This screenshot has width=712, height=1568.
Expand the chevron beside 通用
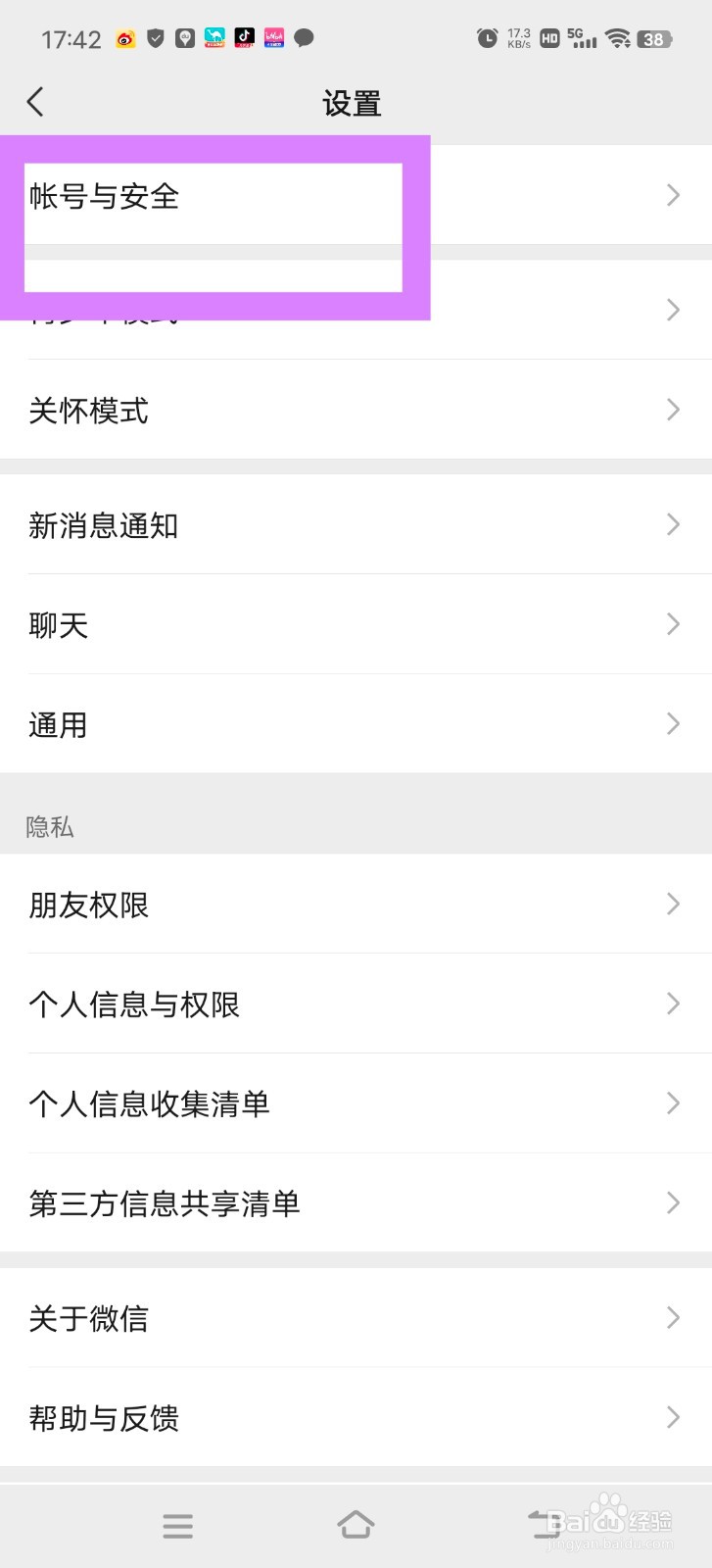[x=673, y=723]
